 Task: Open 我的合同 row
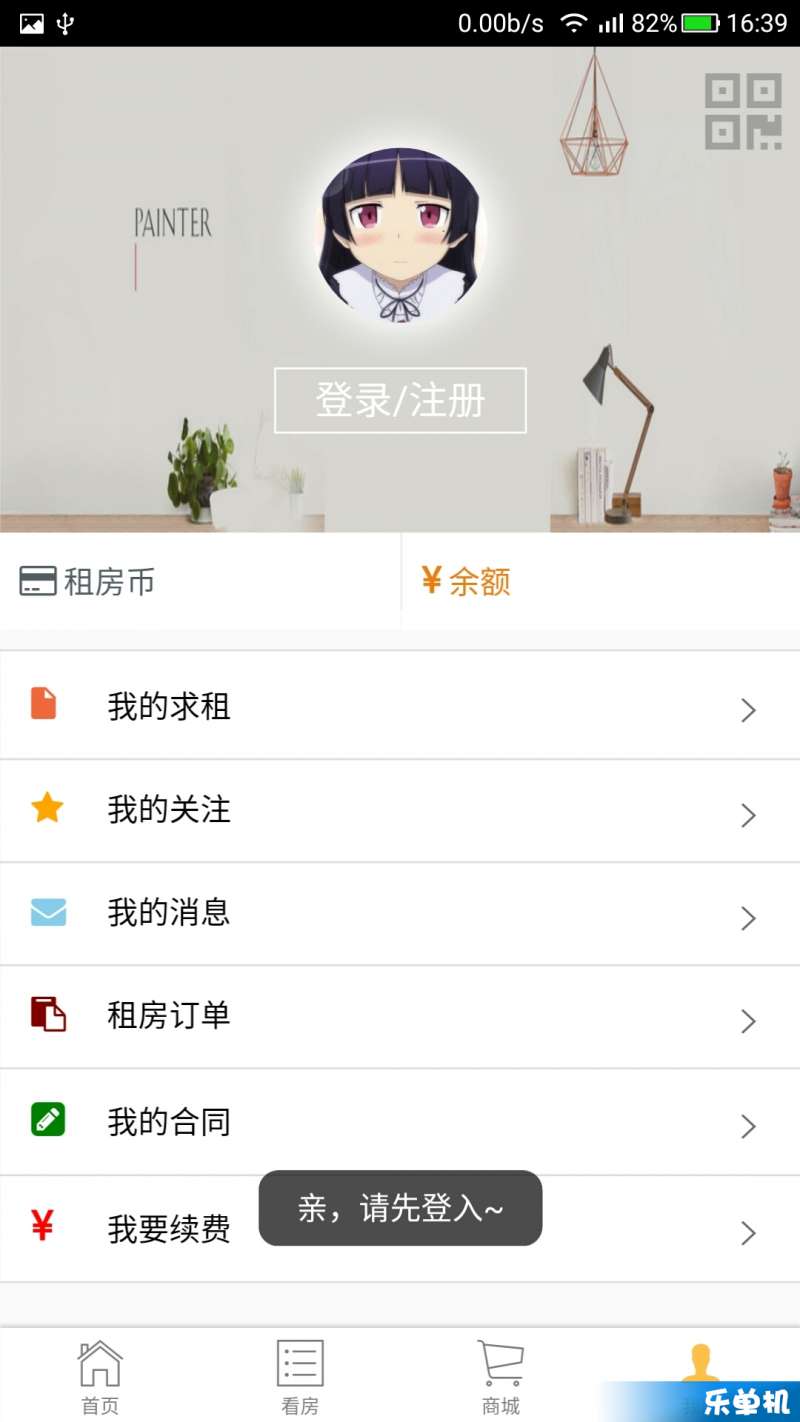[x=400, y=1122]
